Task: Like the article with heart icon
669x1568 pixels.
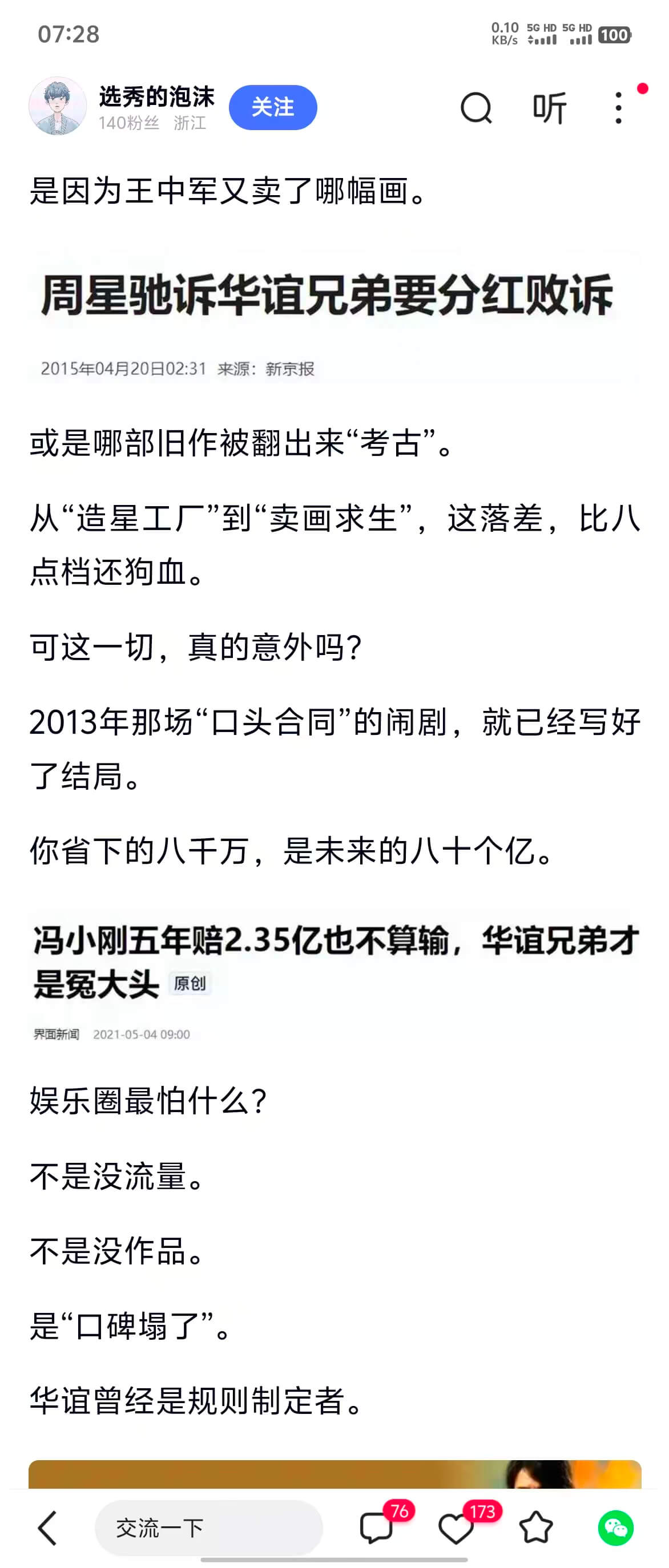Action: pos(456,1528)
